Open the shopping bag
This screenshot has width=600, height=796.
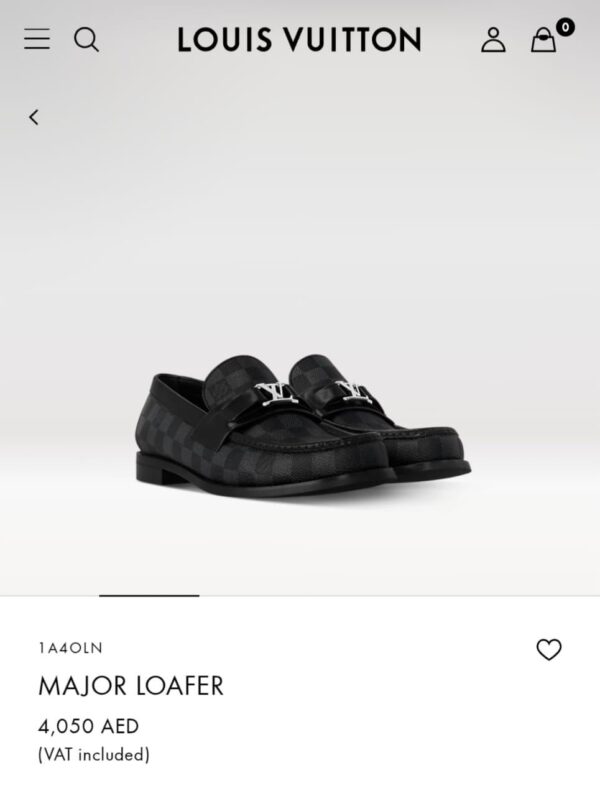click(x=544, y=40)
